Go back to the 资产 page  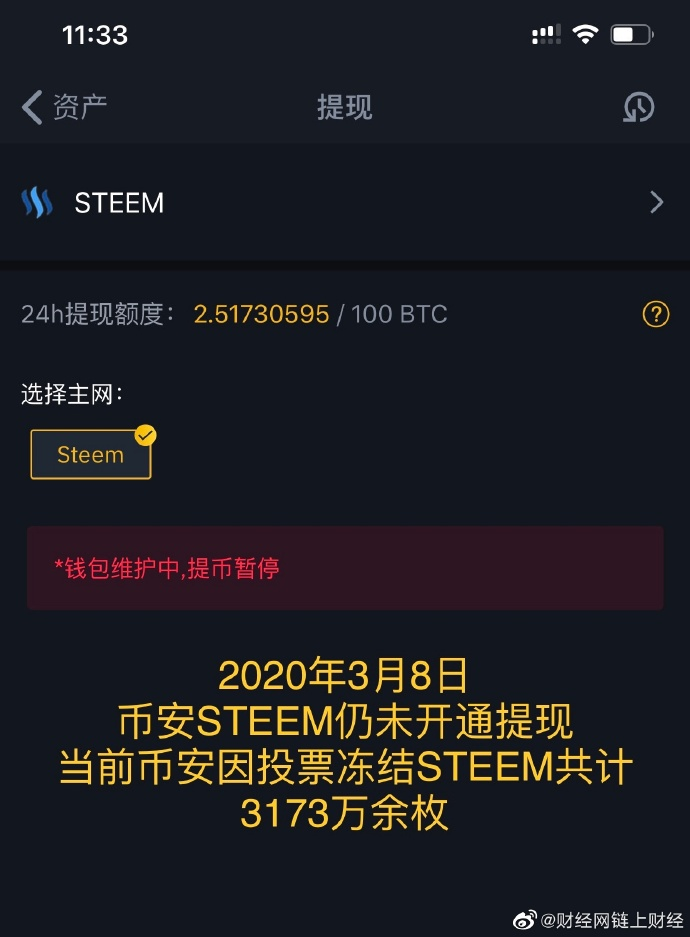coord(62,107)
